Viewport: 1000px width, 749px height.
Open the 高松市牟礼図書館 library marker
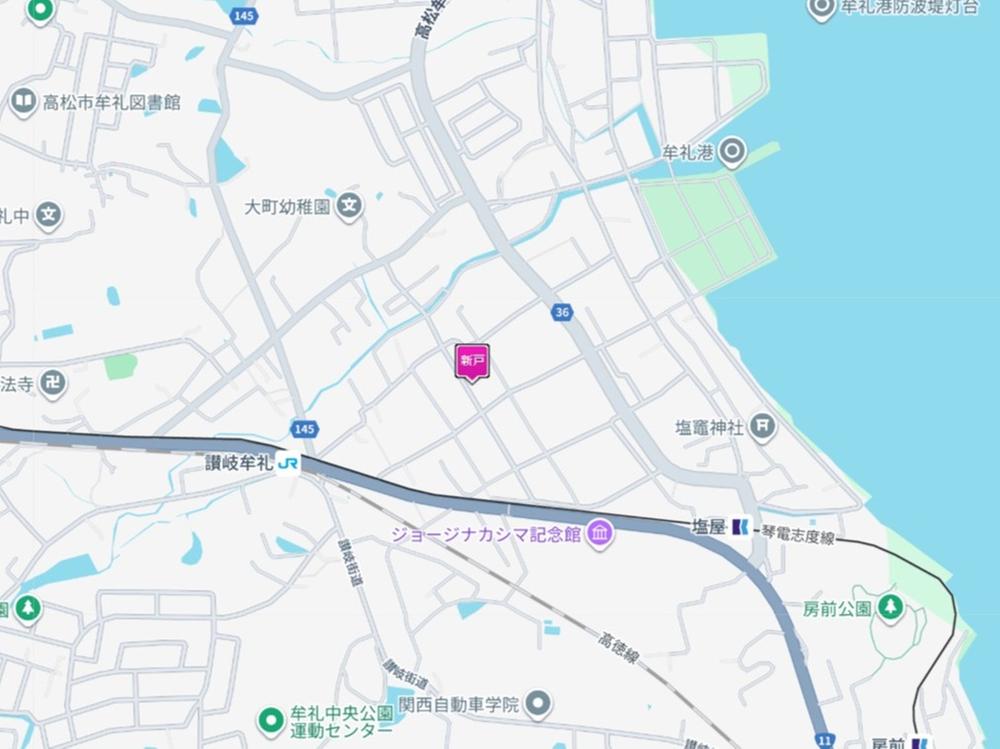click(24, 101)
